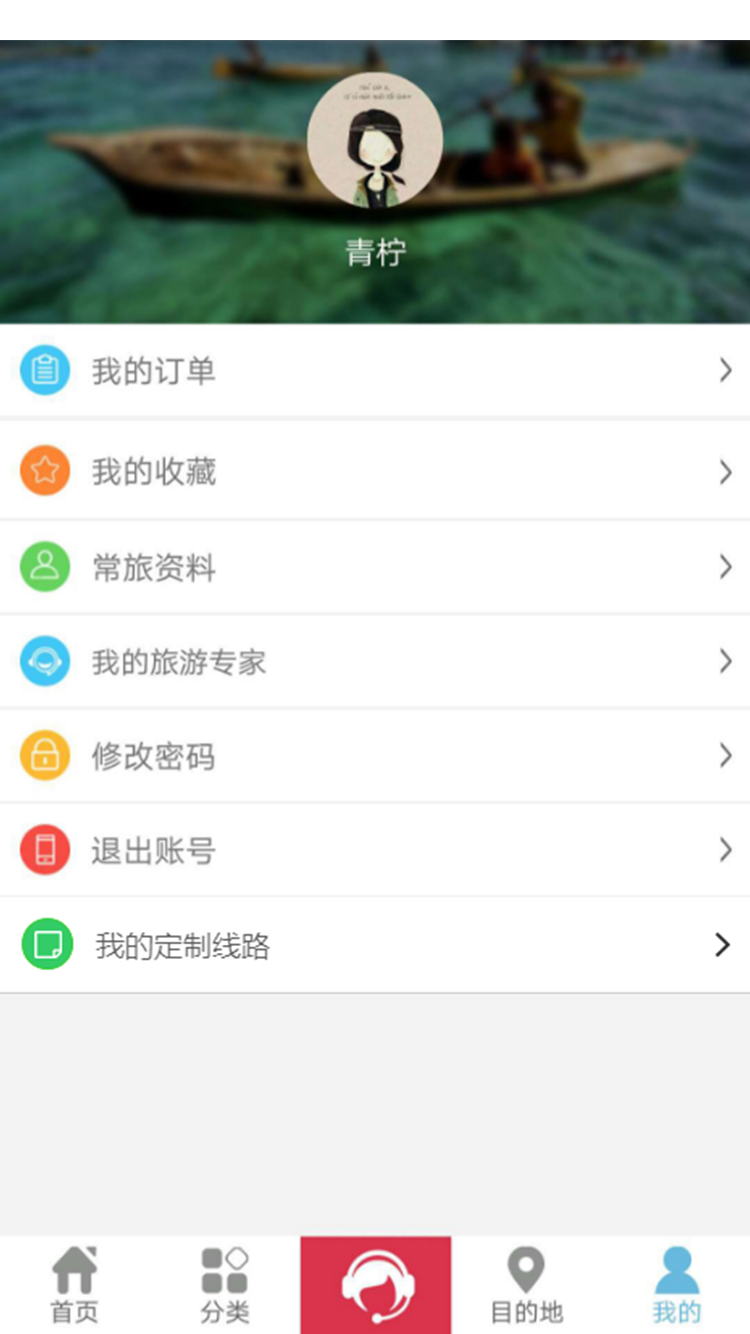Click the green route icon beside 我的定制线路
750x1334 pixels.
(x=44, y=943)
